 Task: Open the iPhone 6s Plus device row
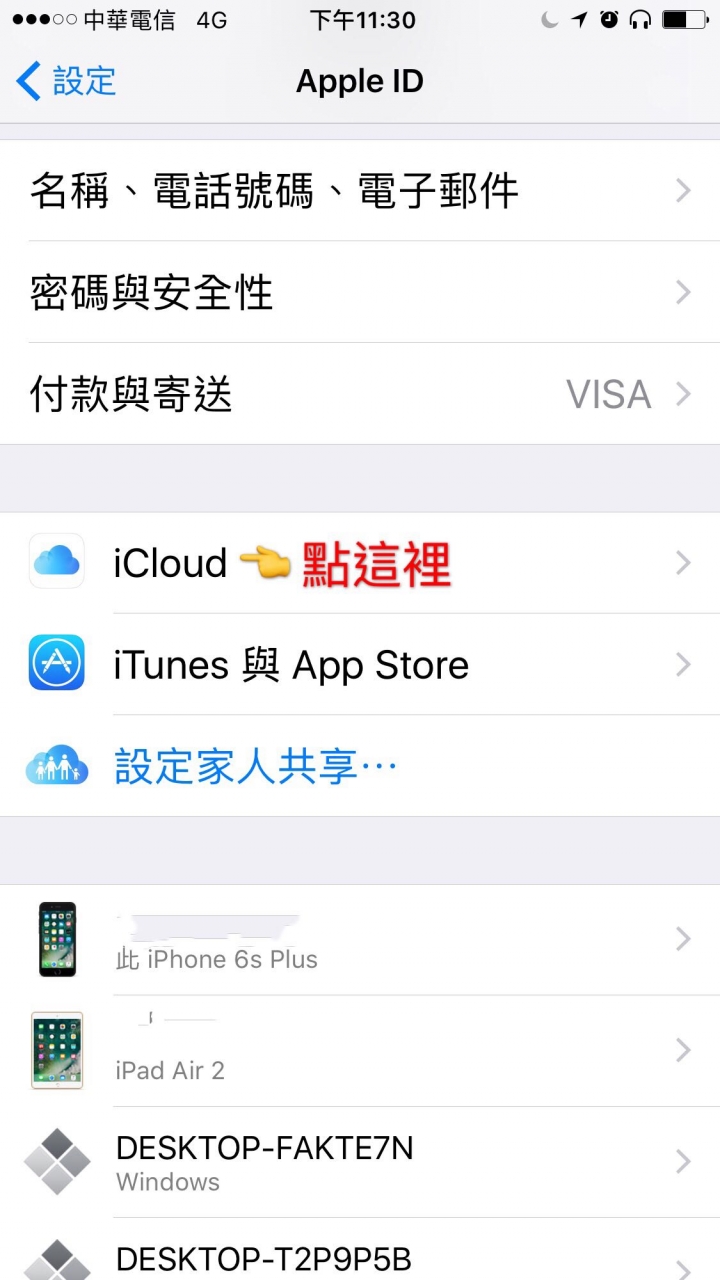(360, 940)
